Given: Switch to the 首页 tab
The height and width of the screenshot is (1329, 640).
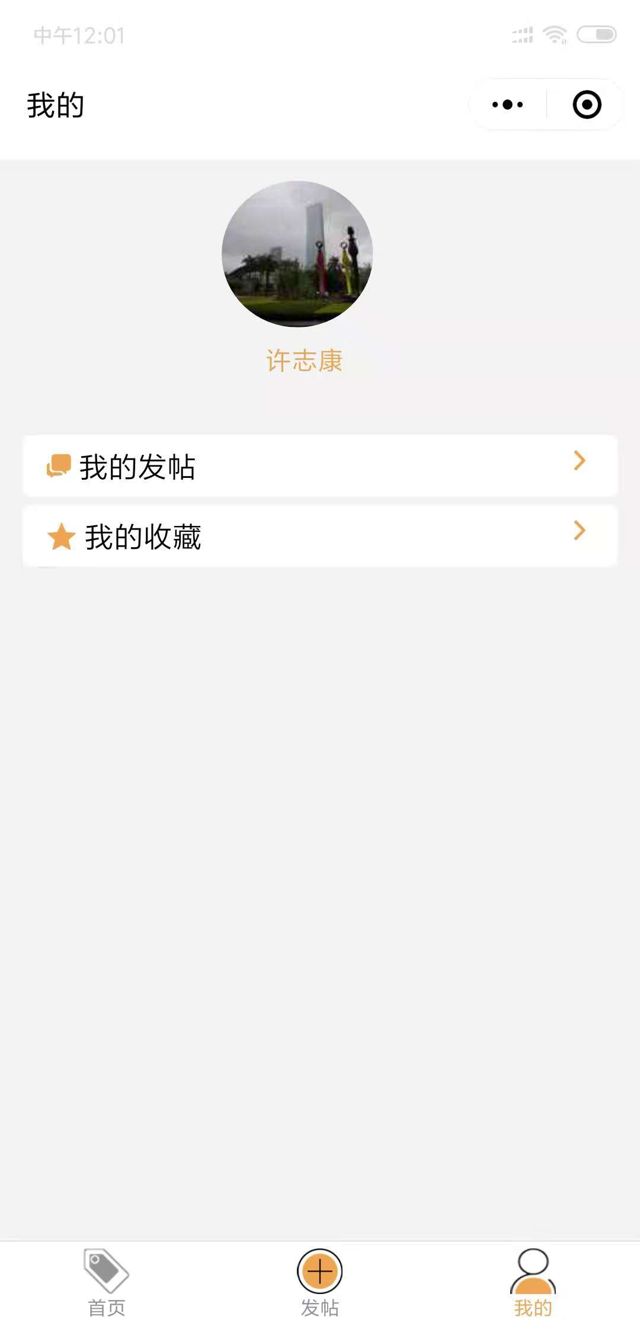Looking at the screenshot, I should (106, 1284).
